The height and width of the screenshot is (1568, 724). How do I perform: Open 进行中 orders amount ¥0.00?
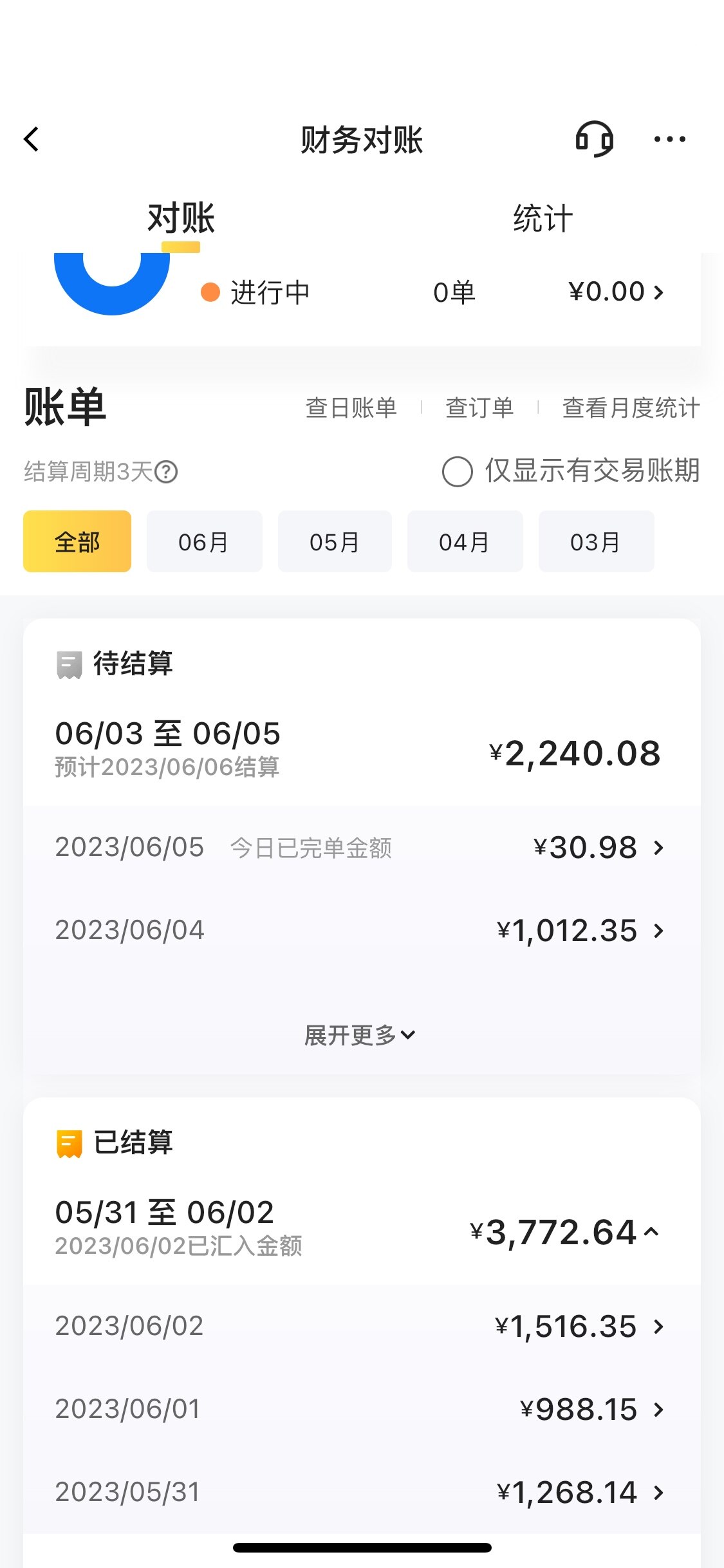tap(616, 292)
